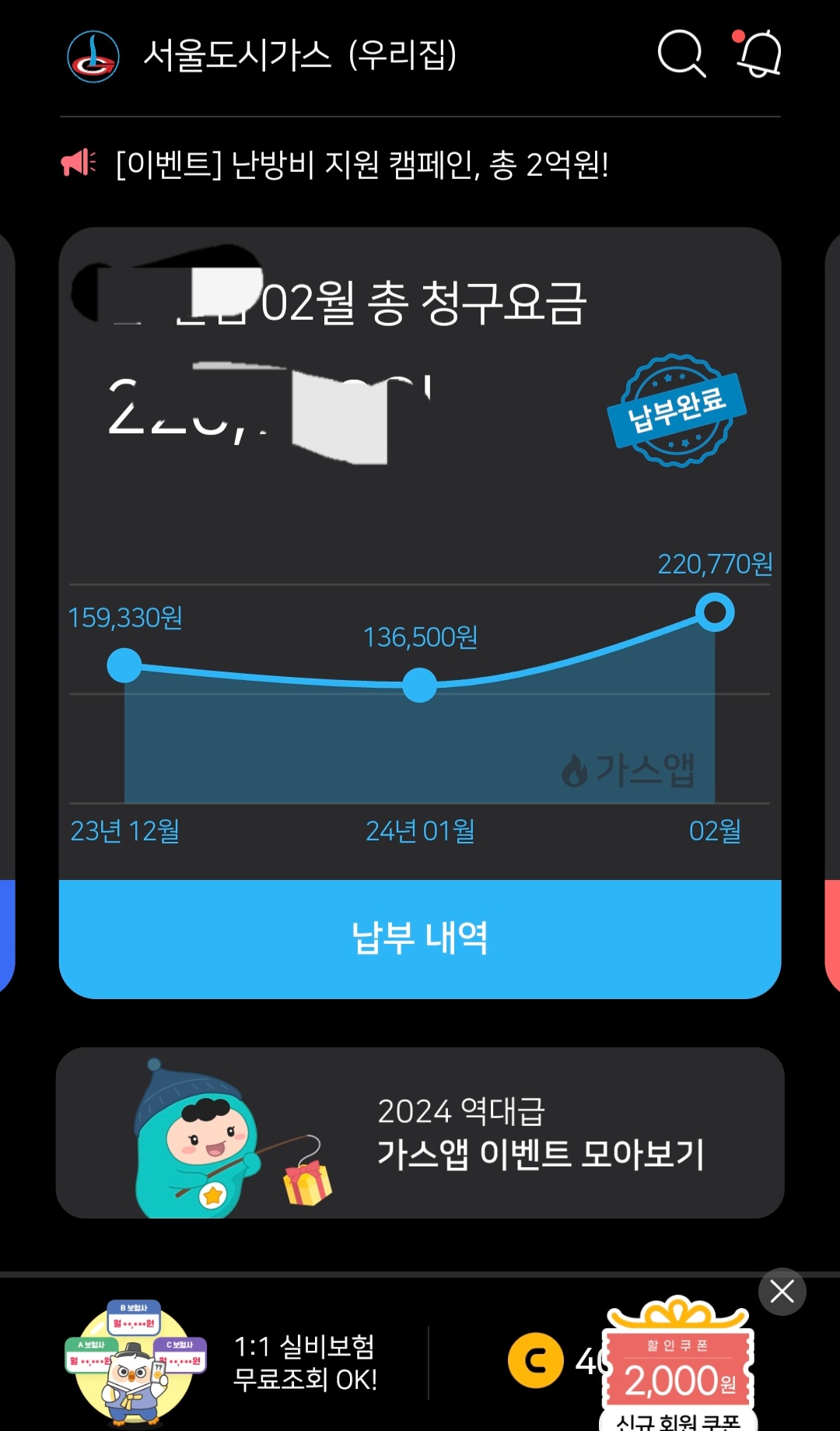The height and width of the screenshot is (1431, 840).
Task: Open the notifications bell
Action: pyautogui.click(x=758, y=54)
